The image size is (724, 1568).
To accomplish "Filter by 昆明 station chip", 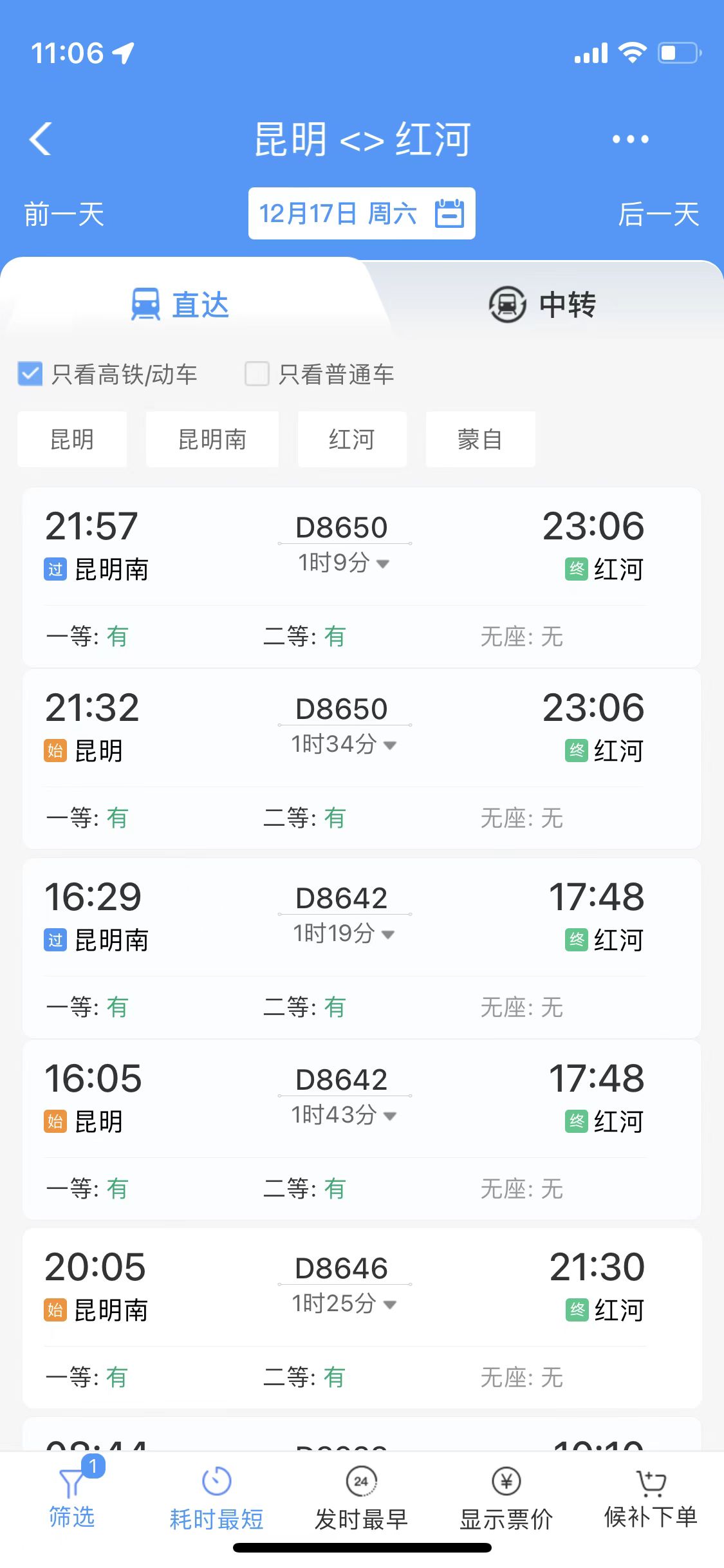I will pyautogui.click(x=72, y=440).
